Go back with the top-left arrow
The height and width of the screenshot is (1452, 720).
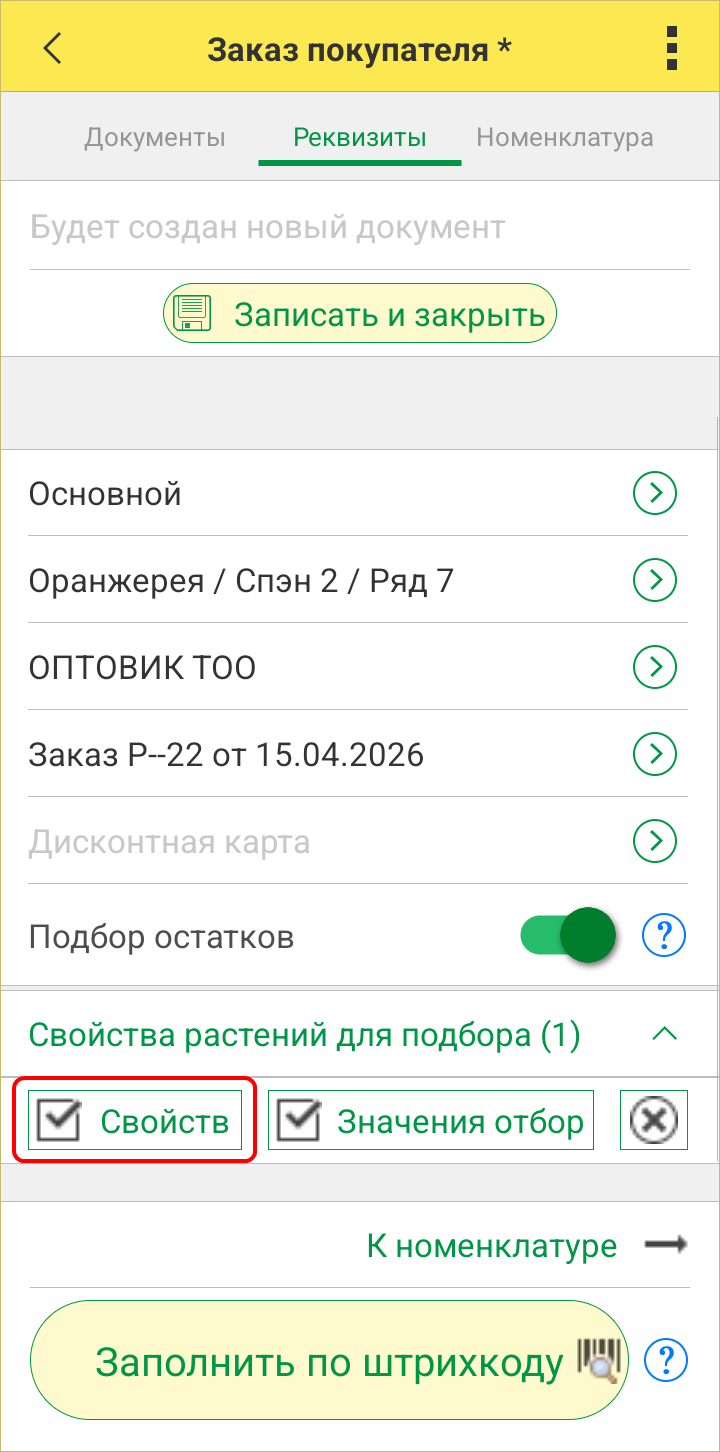52,48
